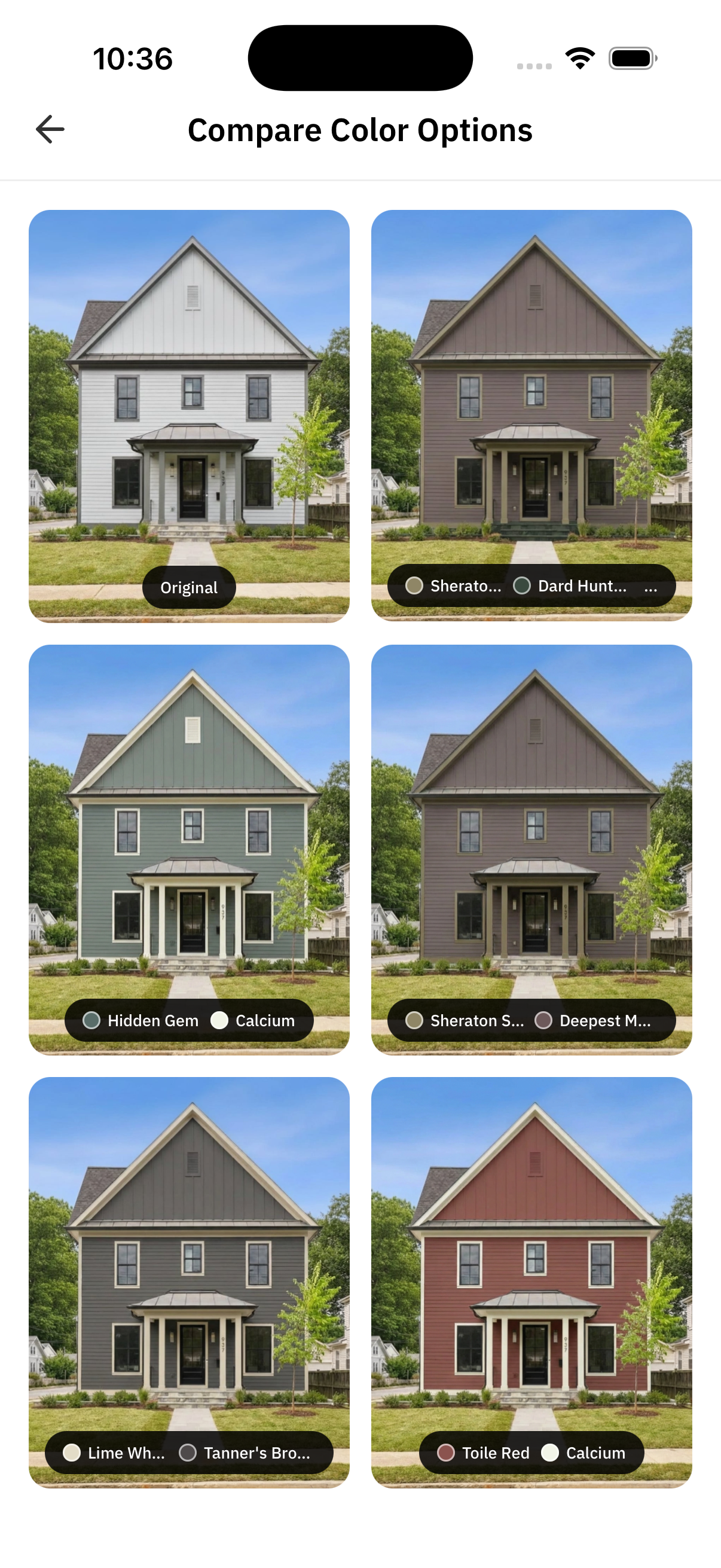Choose the Toile Red and Calcium house

click(x=531, y=1282)
